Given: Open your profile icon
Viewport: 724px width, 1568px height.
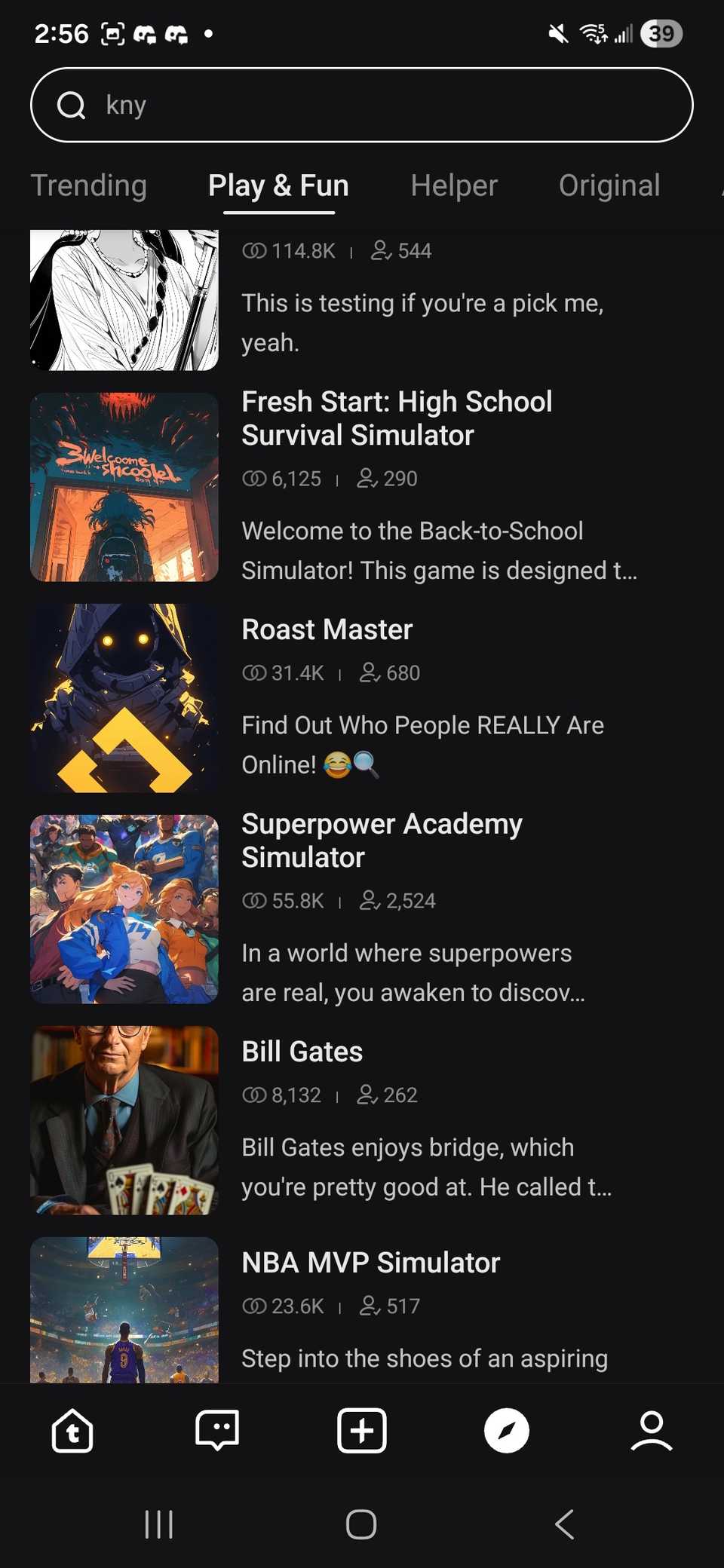Looking at the screenshot, I should click(651, 1430).
